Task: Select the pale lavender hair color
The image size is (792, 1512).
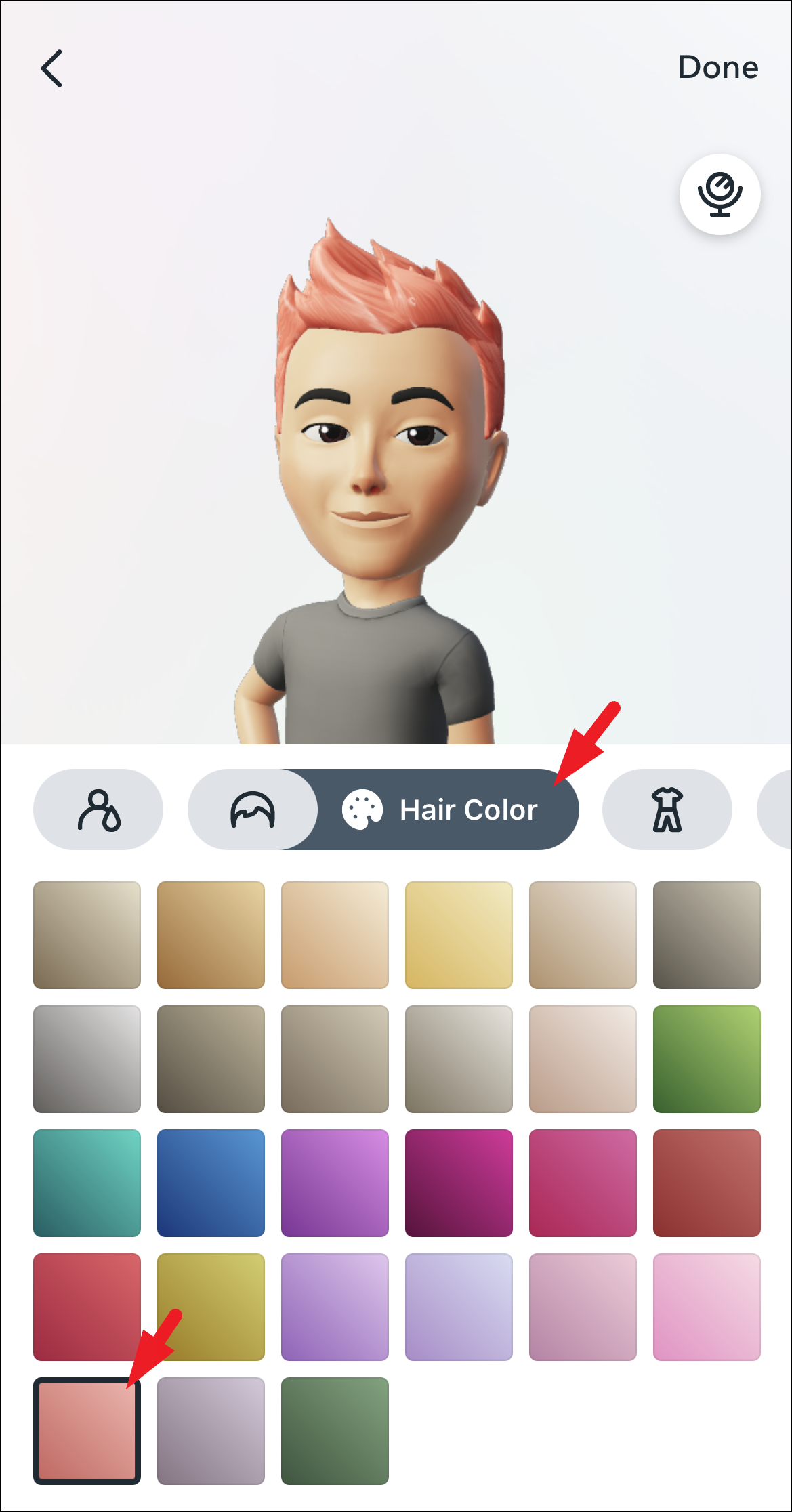Action: coord(459,1307)
